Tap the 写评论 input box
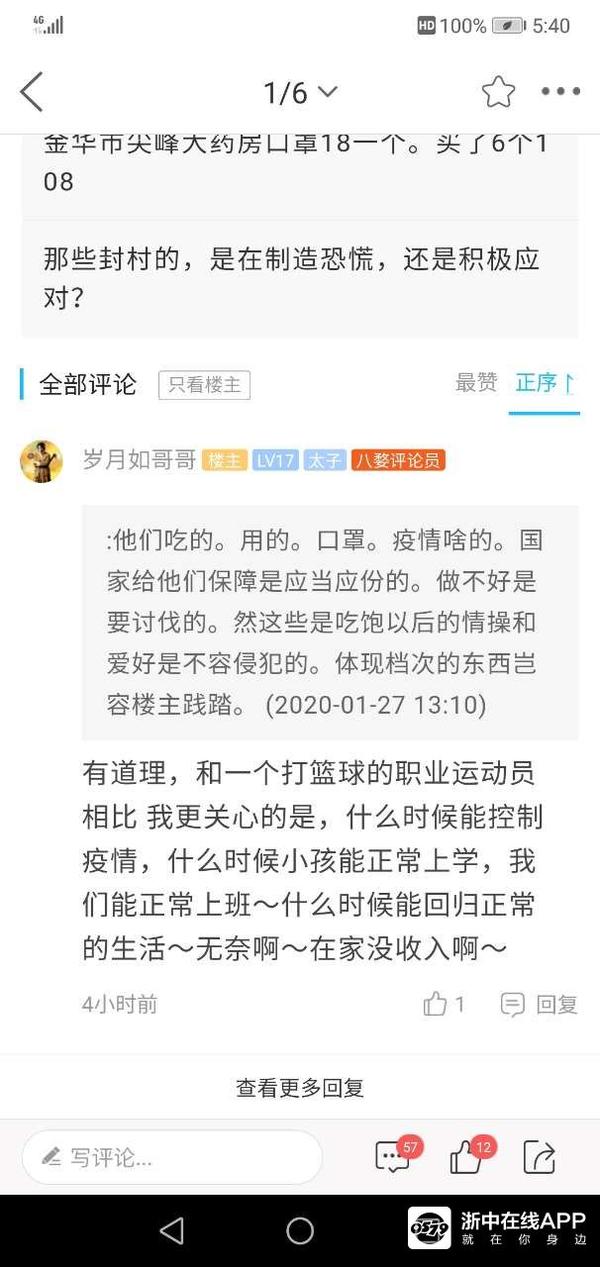Viewport: 600px width, 1267px height. point(172,1158)
